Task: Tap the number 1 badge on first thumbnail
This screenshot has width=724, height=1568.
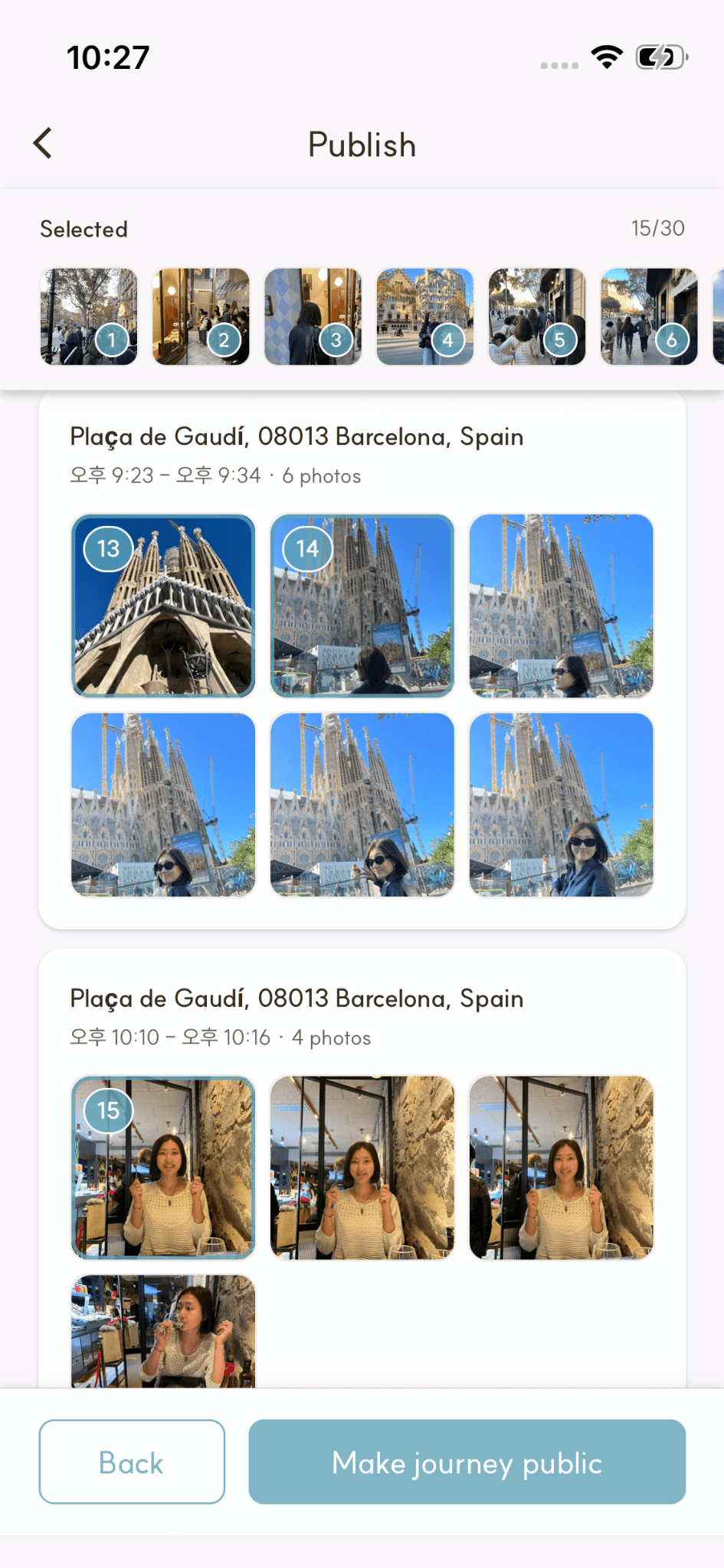Action: coord(113,340)
